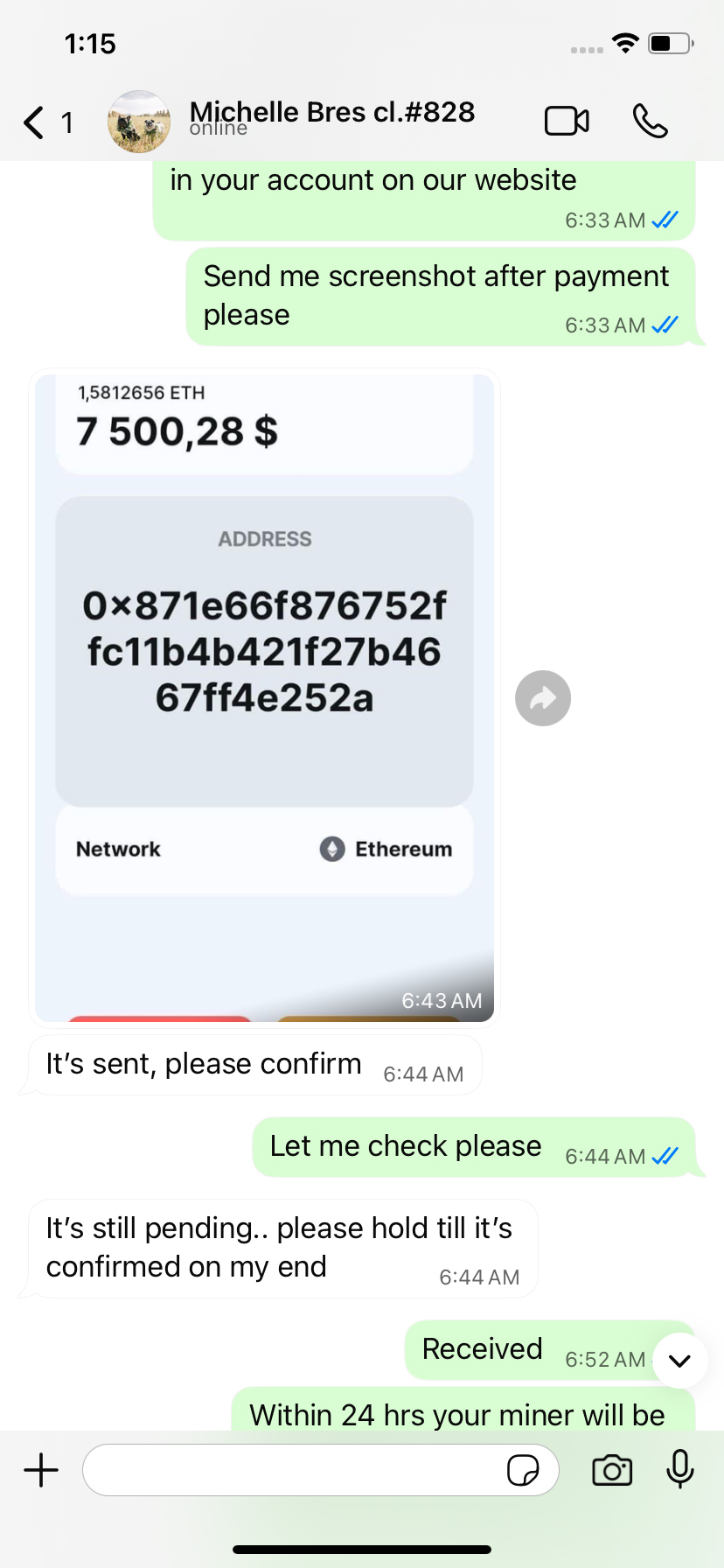This screenshot has height=1568, width=724.
Task: Jump to the latest messages
Action: point(679,1361)
